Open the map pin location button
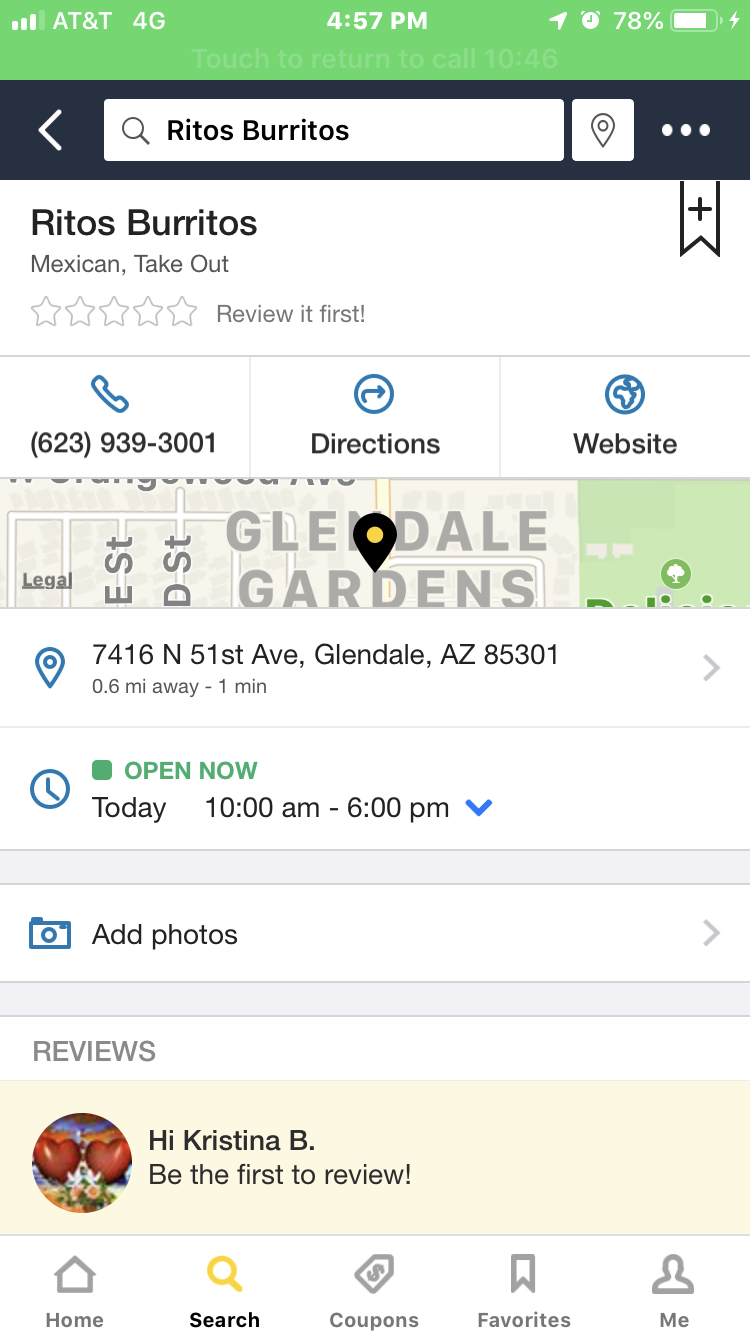Viewport: 750px width, 1334px height. [602, 130]
